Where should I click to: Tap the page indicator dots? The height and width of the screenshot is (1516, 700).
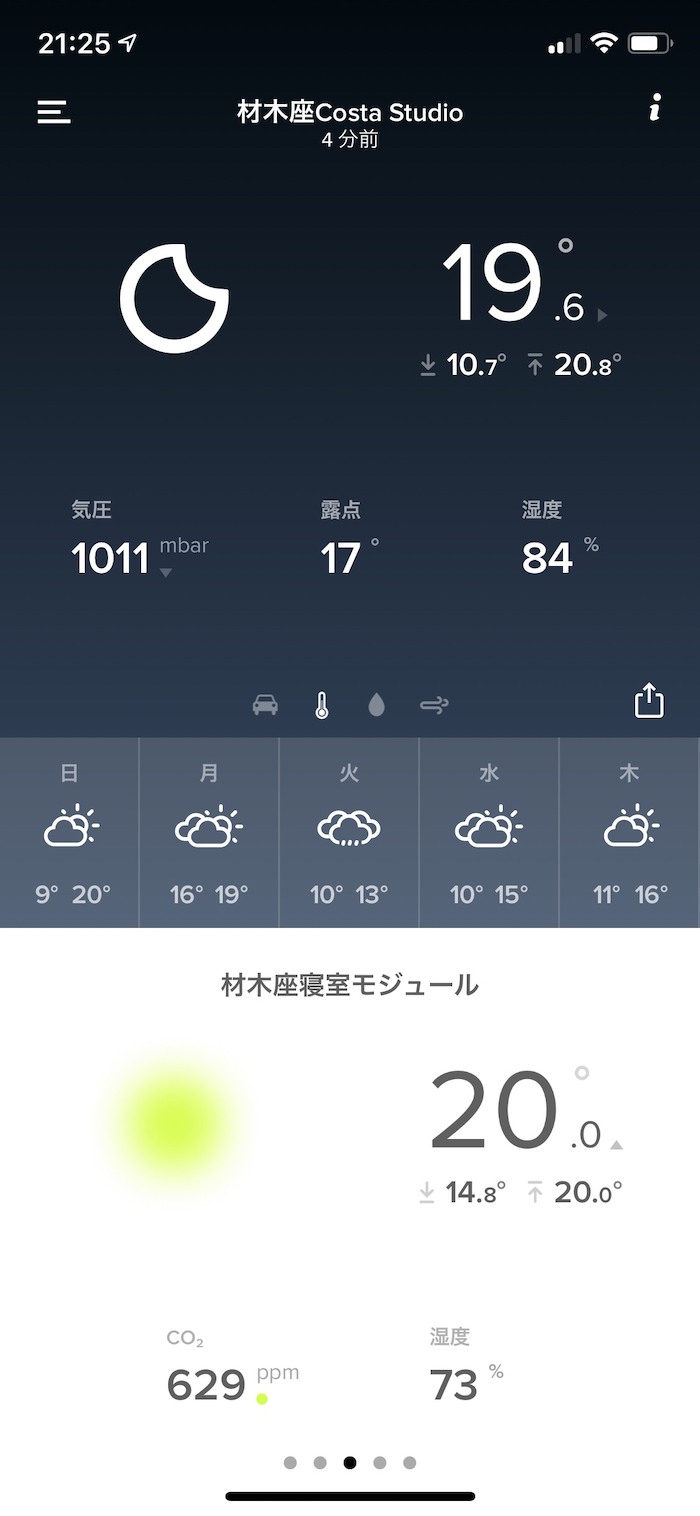pyautogui.click(x=349, y=1462)
